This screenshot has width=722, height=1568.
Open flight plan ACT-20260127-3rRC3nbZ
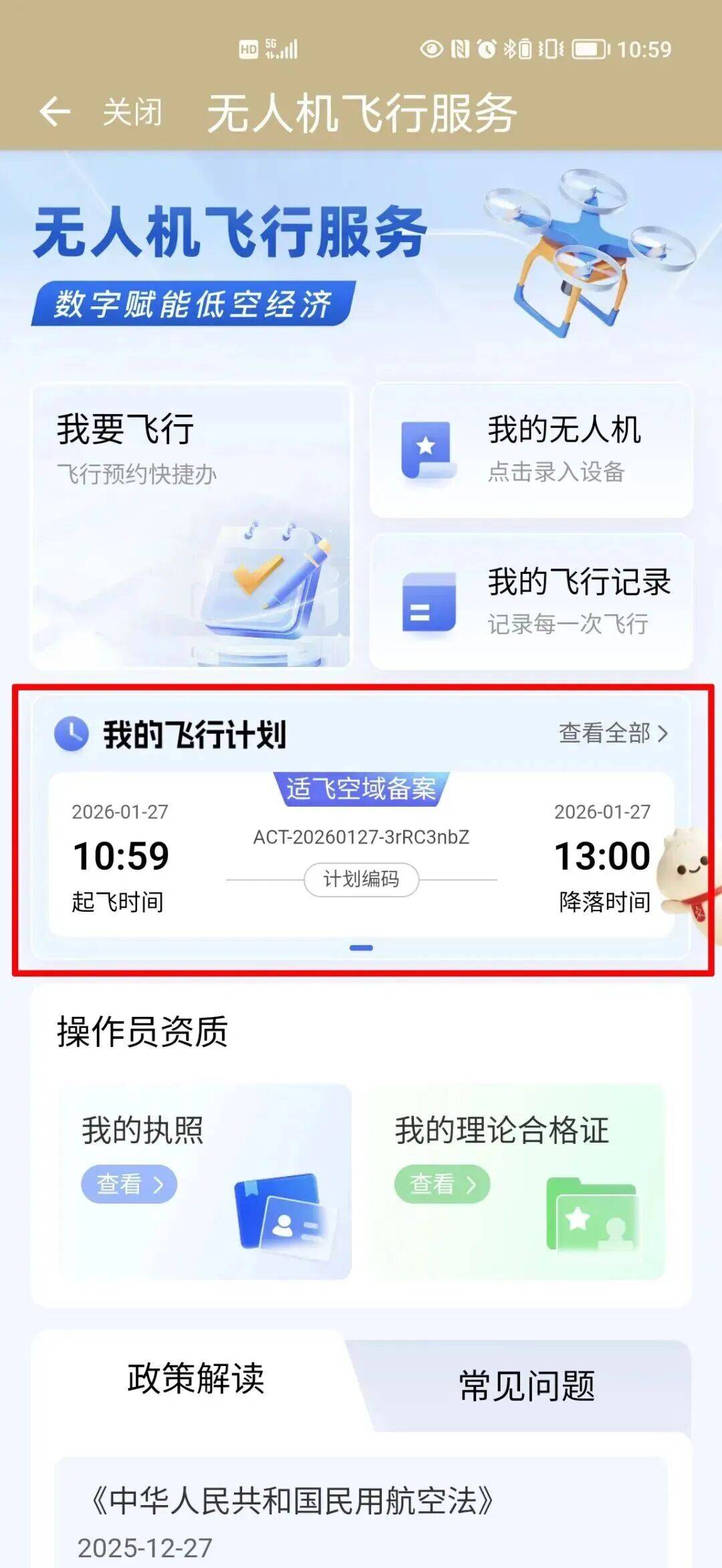click(x=361, y=854)
